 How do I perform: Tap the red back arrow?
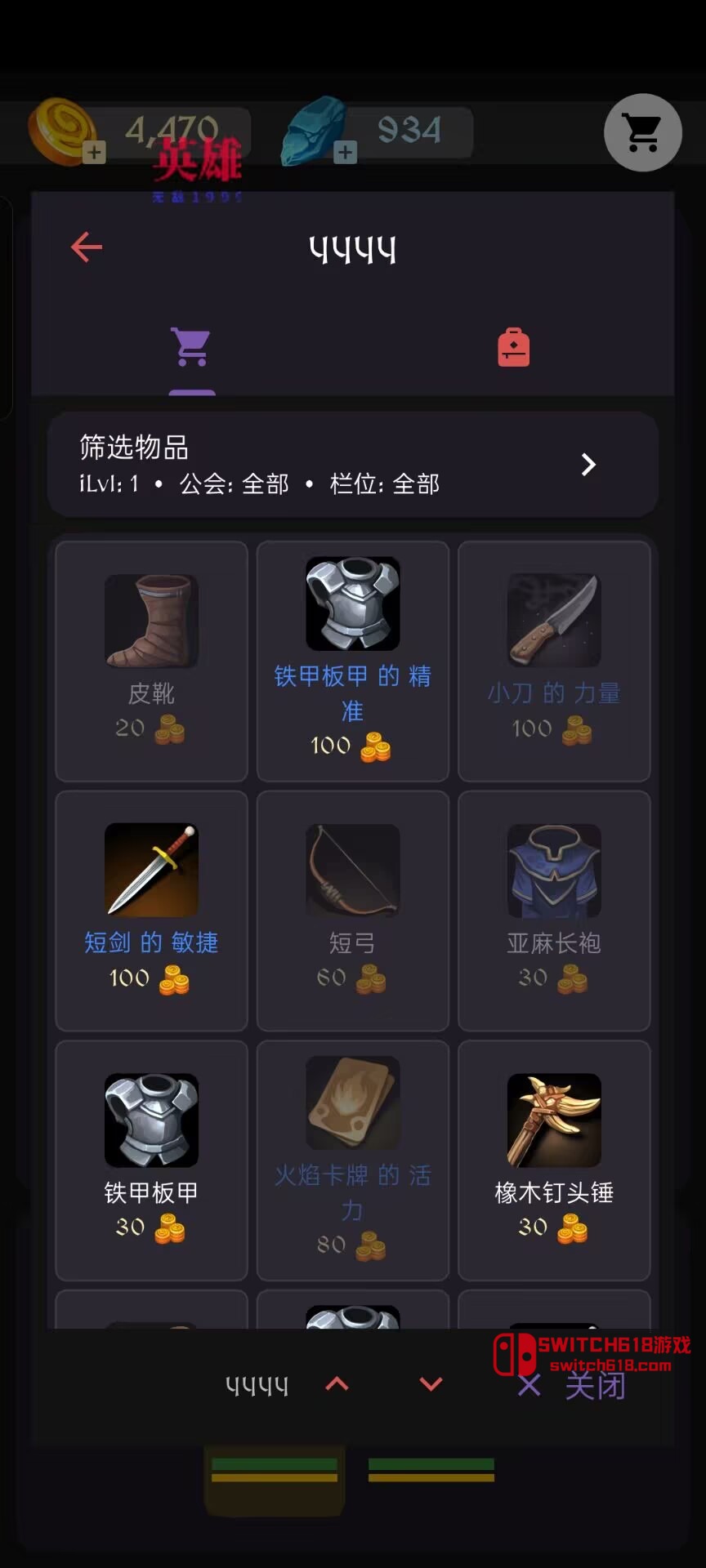[87, 247]
